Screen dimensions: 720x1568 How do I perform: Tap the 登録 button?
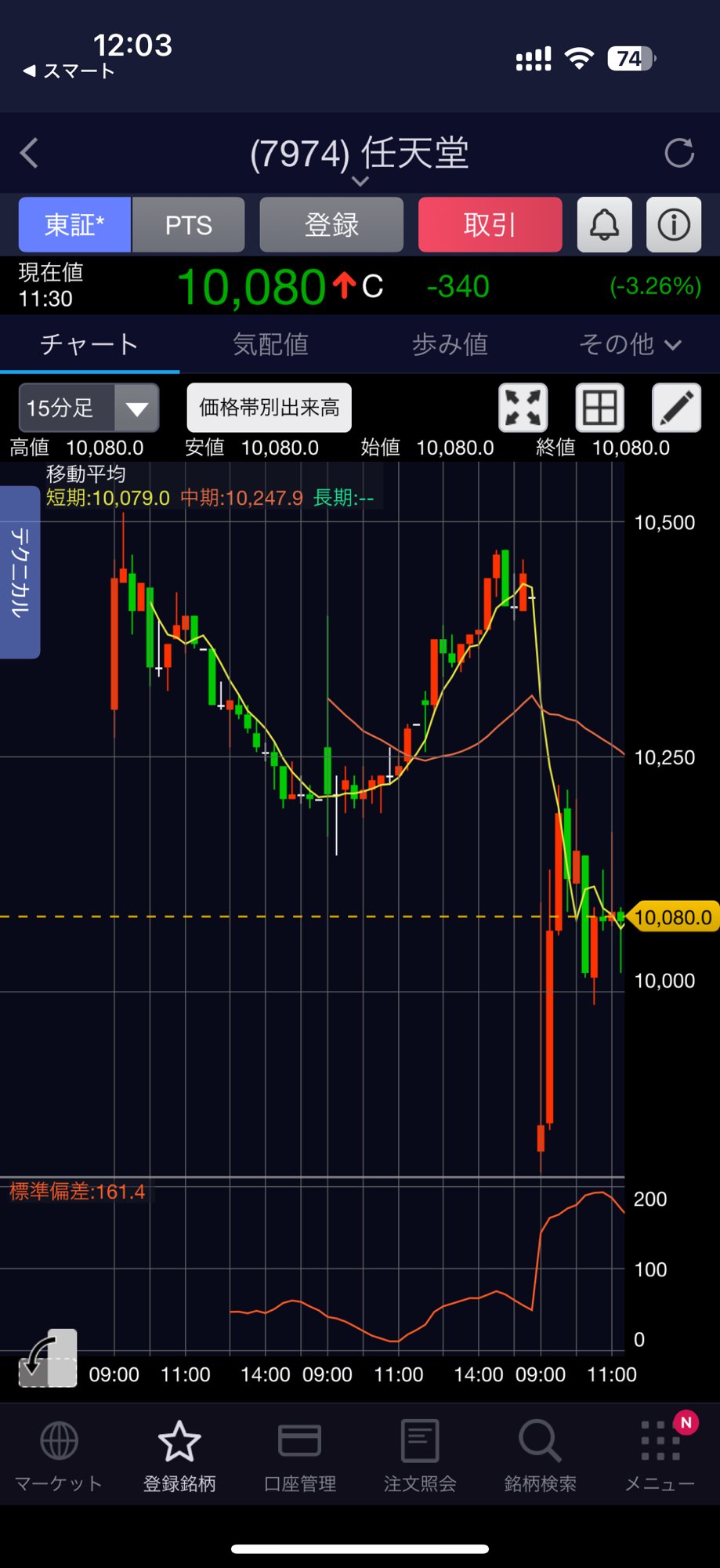(331, 225)
